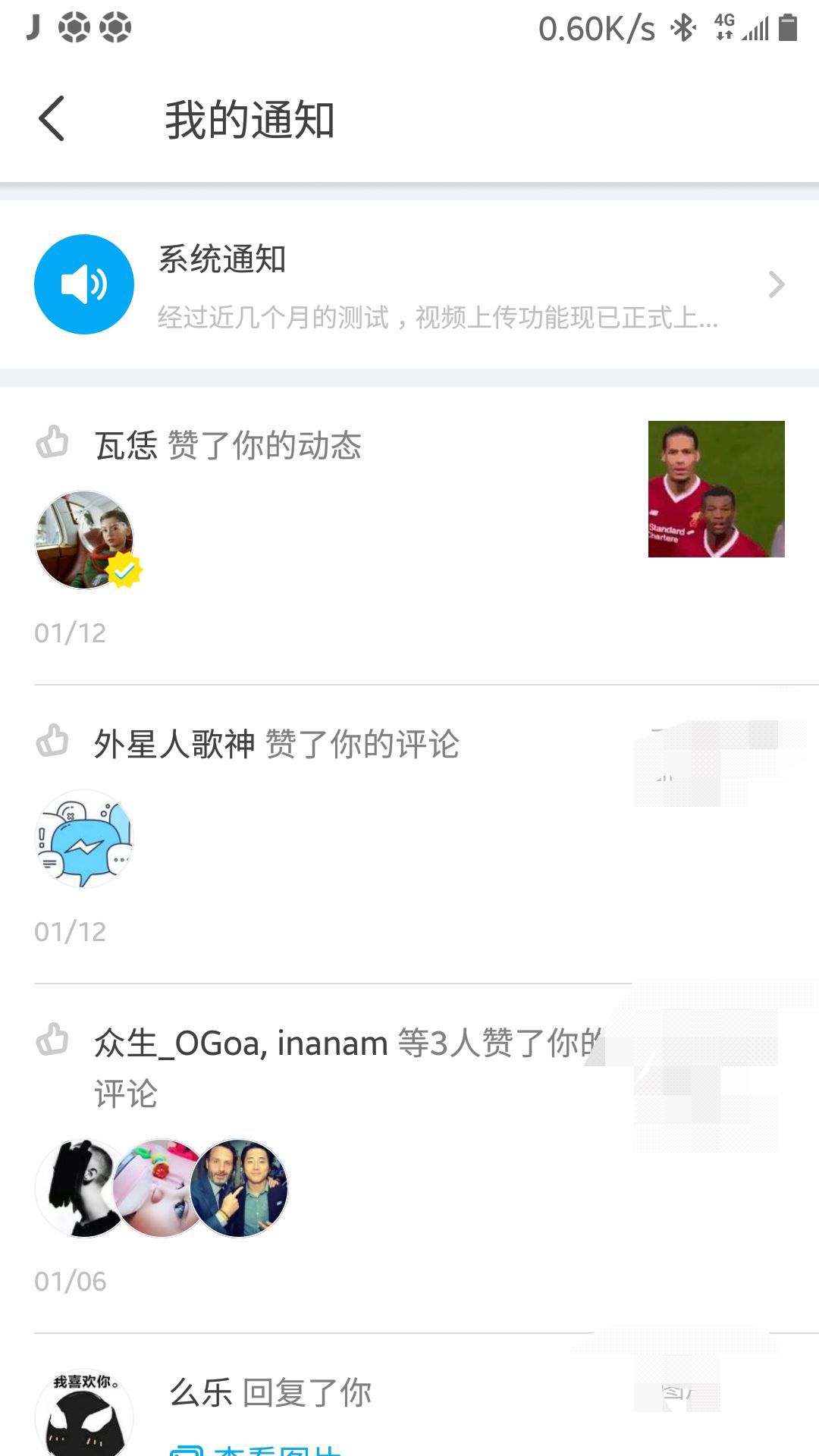Open the liked post's football thumbnail
Image resolution: width=819 pixels, height=1456 pixels.
click(716, 489)
